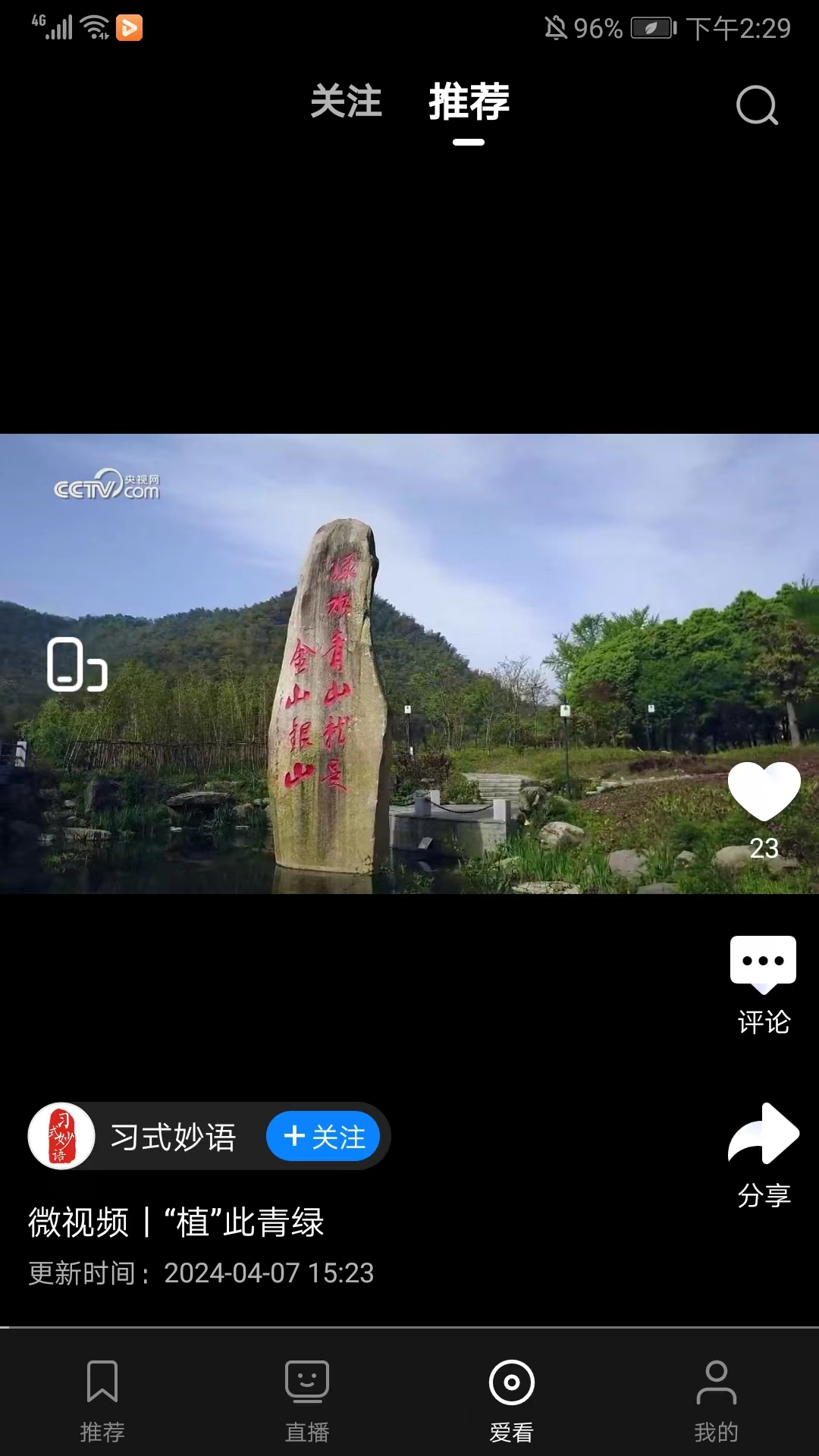The height and width of the screenshot is (1456, 819).
Task: Switch to the 关注 top tab
Action: 346,102
